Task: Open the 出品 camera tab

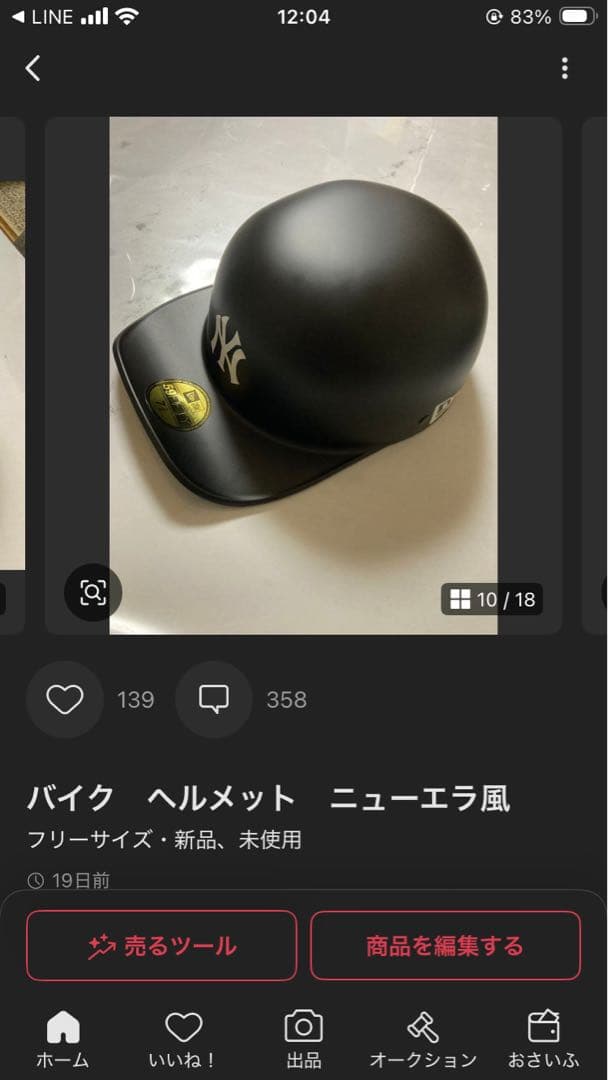Action: click(x=303, y=1038)
